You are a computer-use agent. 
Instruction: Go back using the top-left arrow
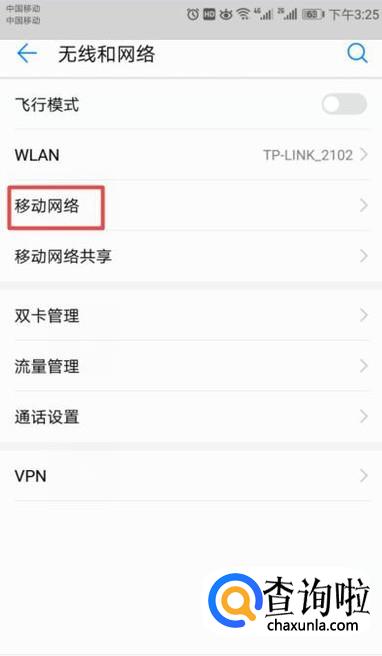point(27,54)
